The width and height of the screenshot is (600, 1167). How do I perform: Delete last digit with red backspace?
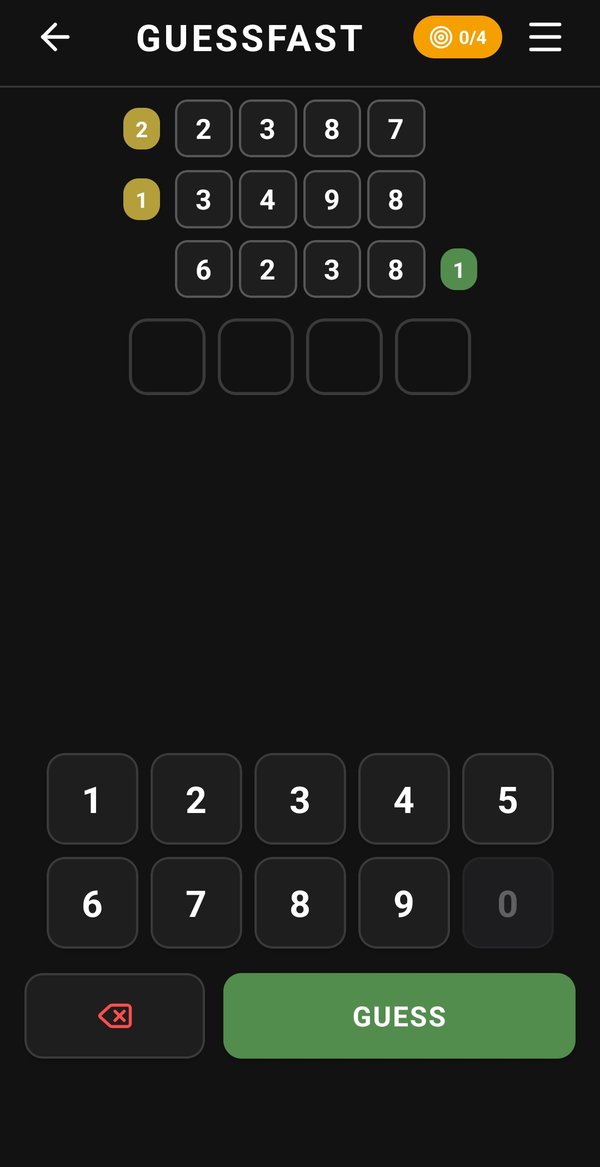pos(115,1016)
